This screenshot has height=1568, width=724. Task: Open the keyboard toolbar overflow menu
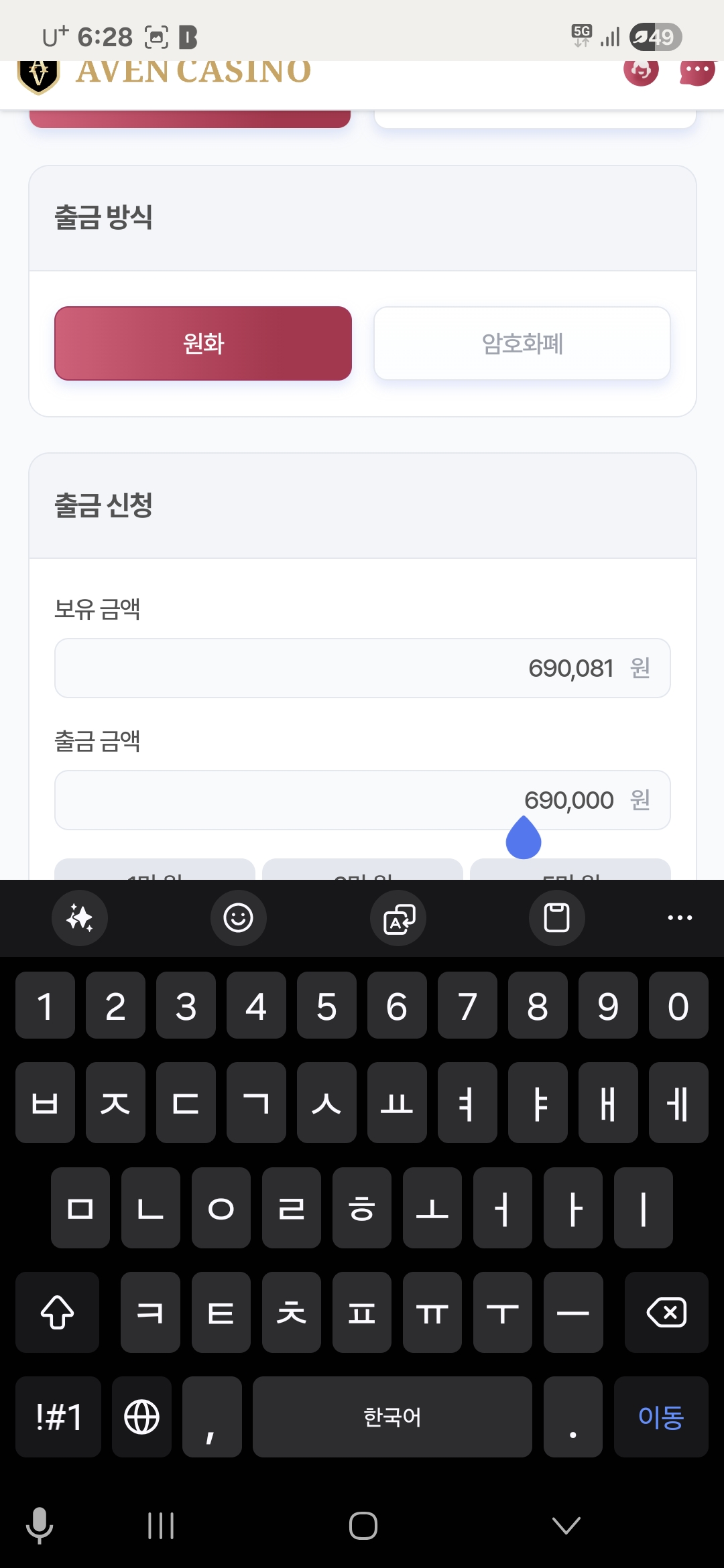click(x=680, y=918)
